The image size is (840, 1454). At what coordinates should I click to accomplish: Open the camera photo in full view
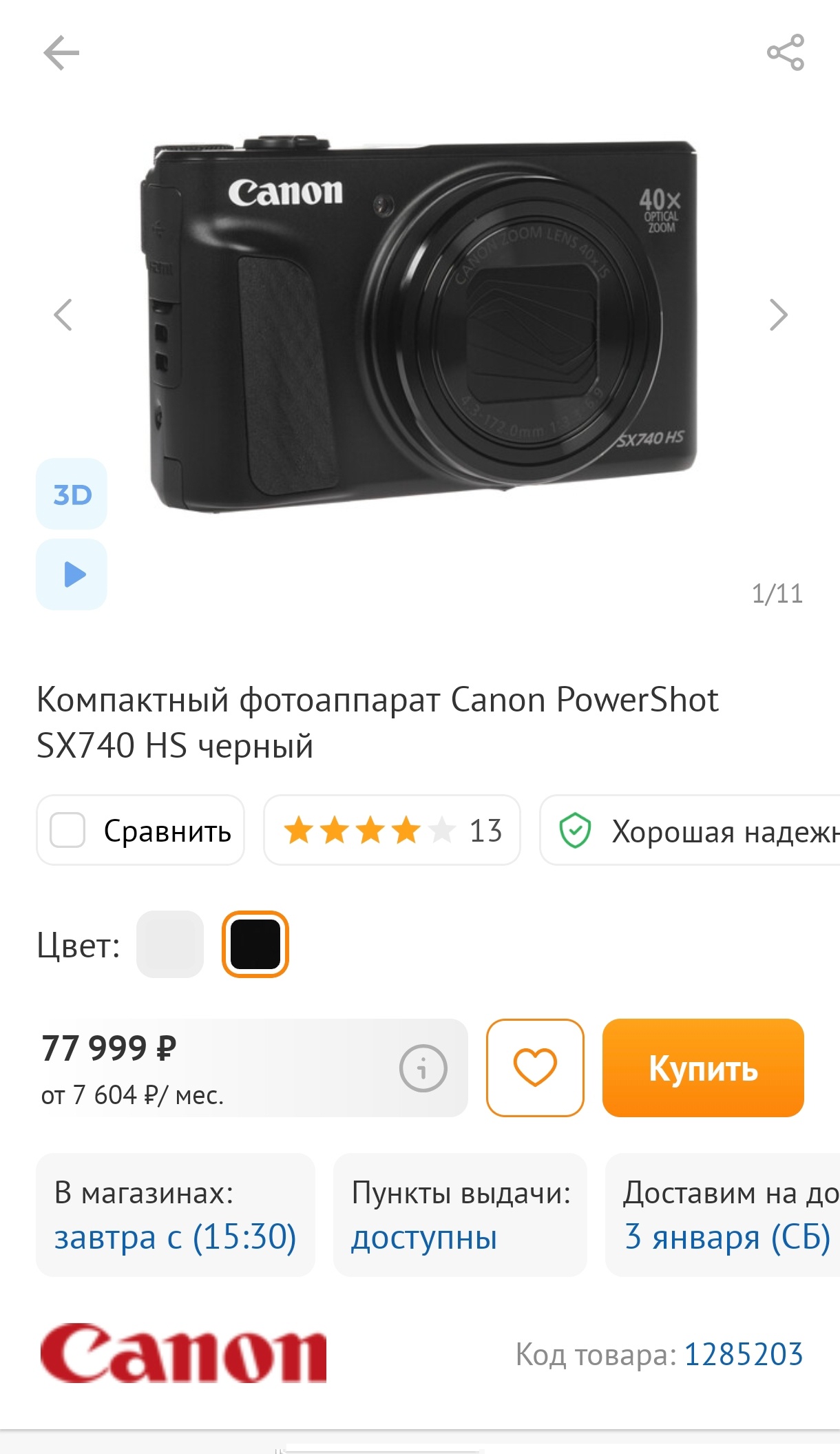pos(421,324)
